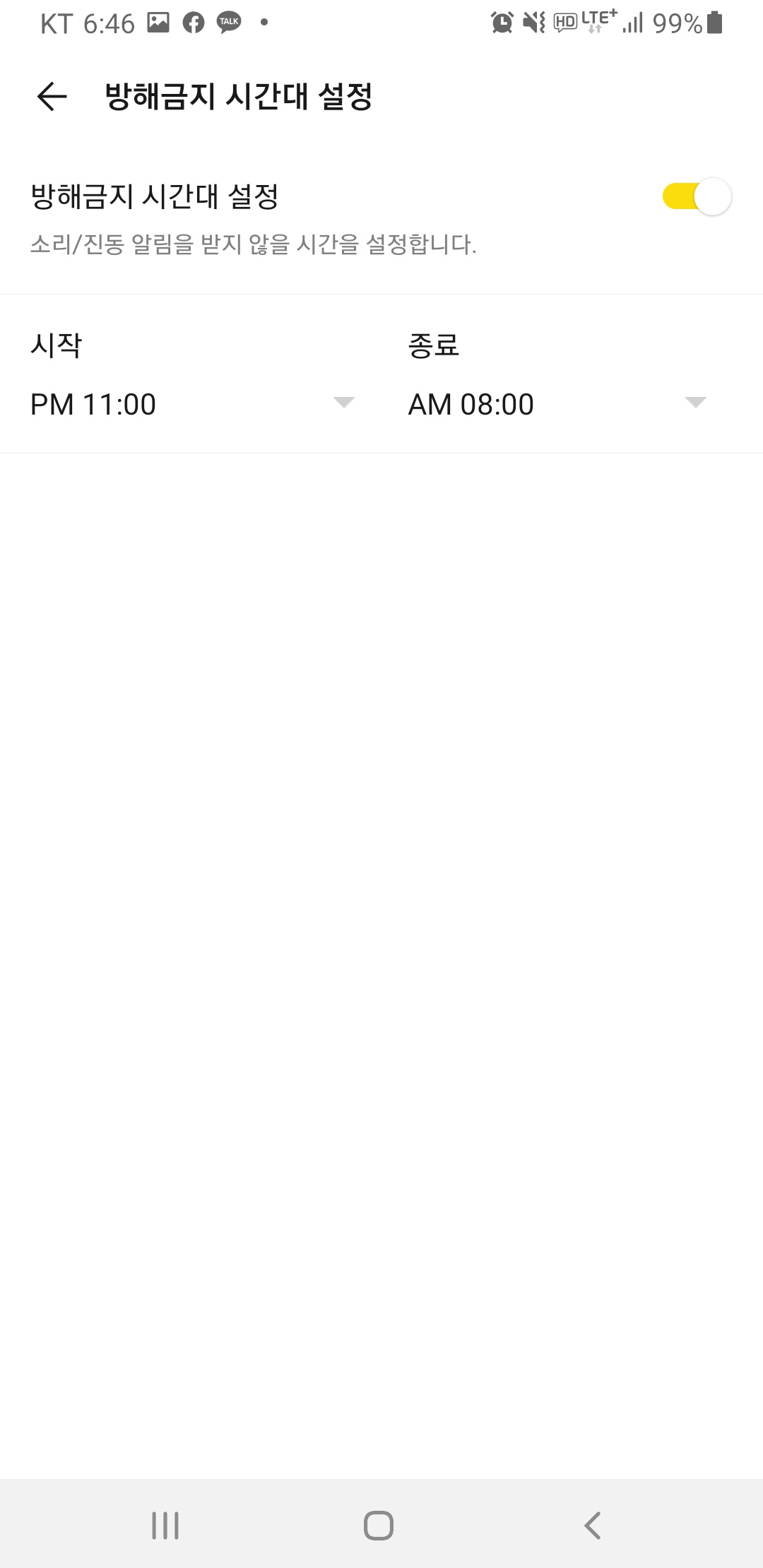This screenshot has height=1568, width=763.
Task: Open recent apps from navigation bar
Action: pos(166,1525)
